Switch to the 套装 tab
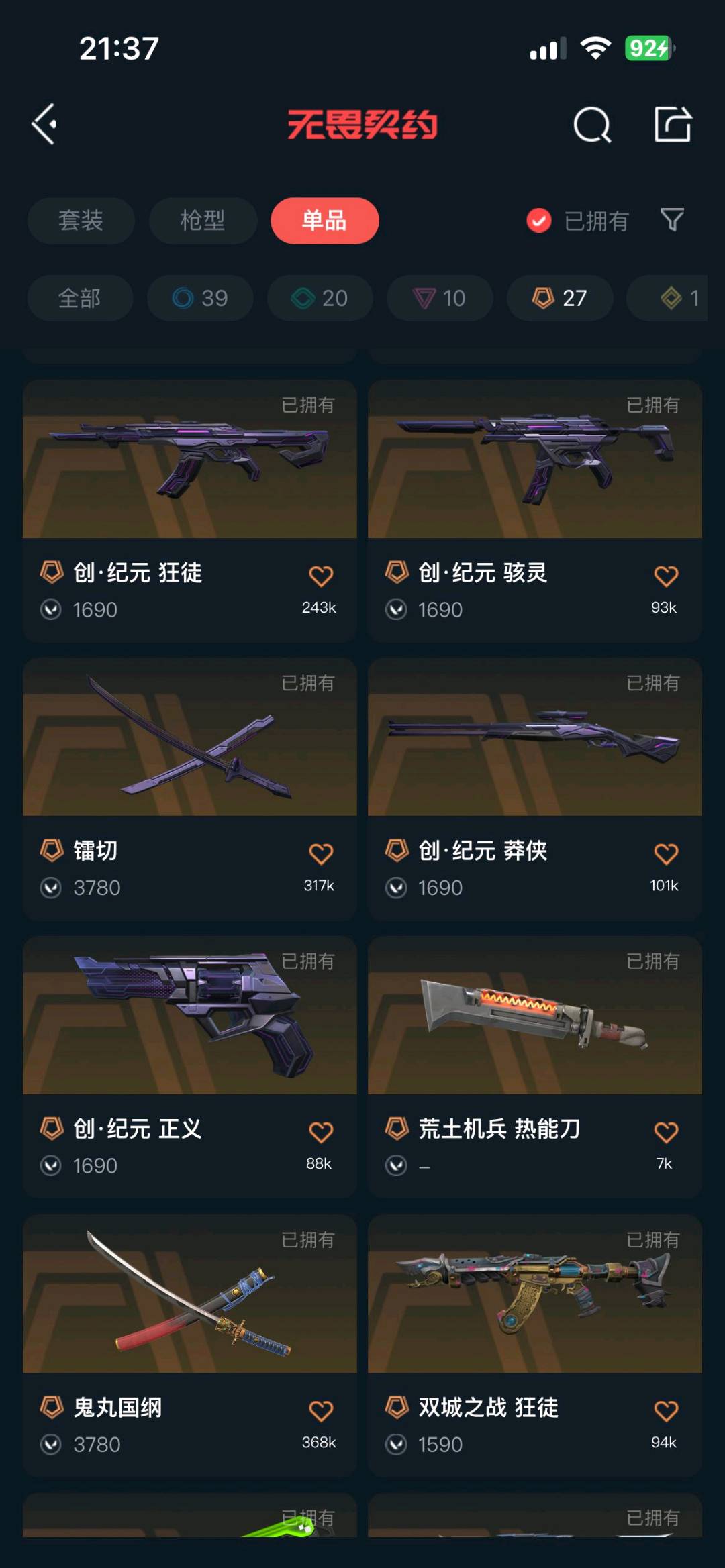Viewport: 725px width, 1568px height. pos(81,221)
